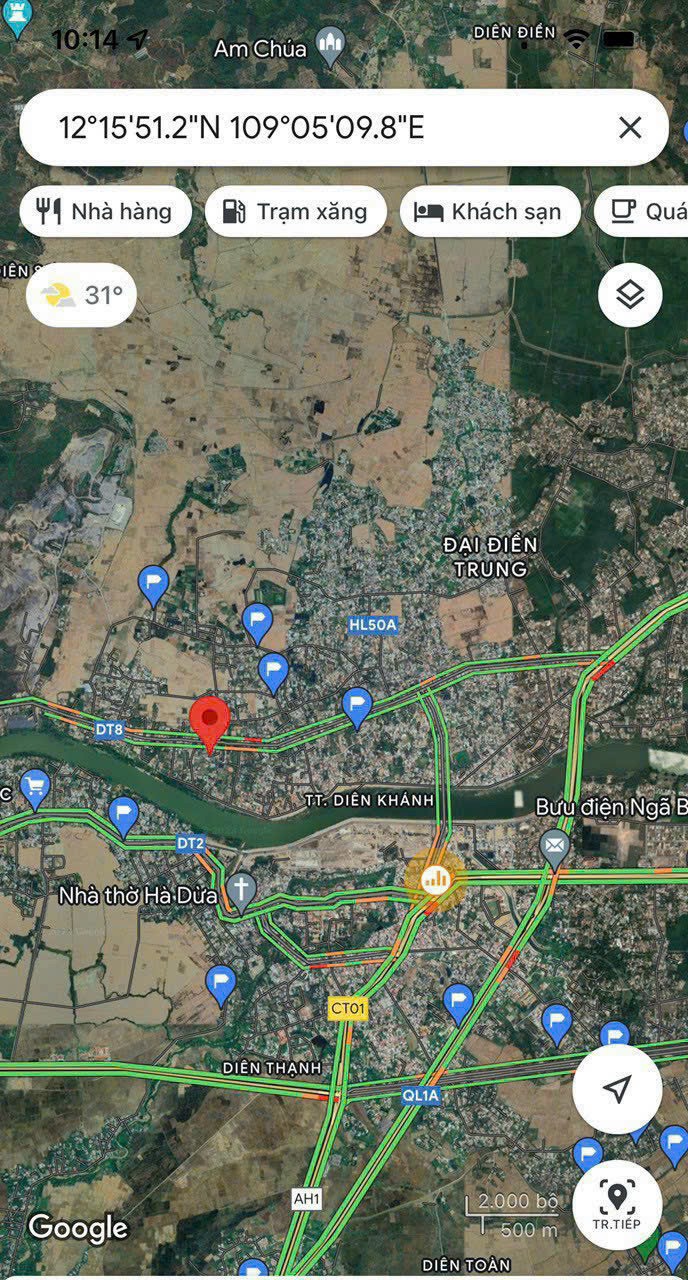
Task: Open the map layers button
Action: coord(630,295)
